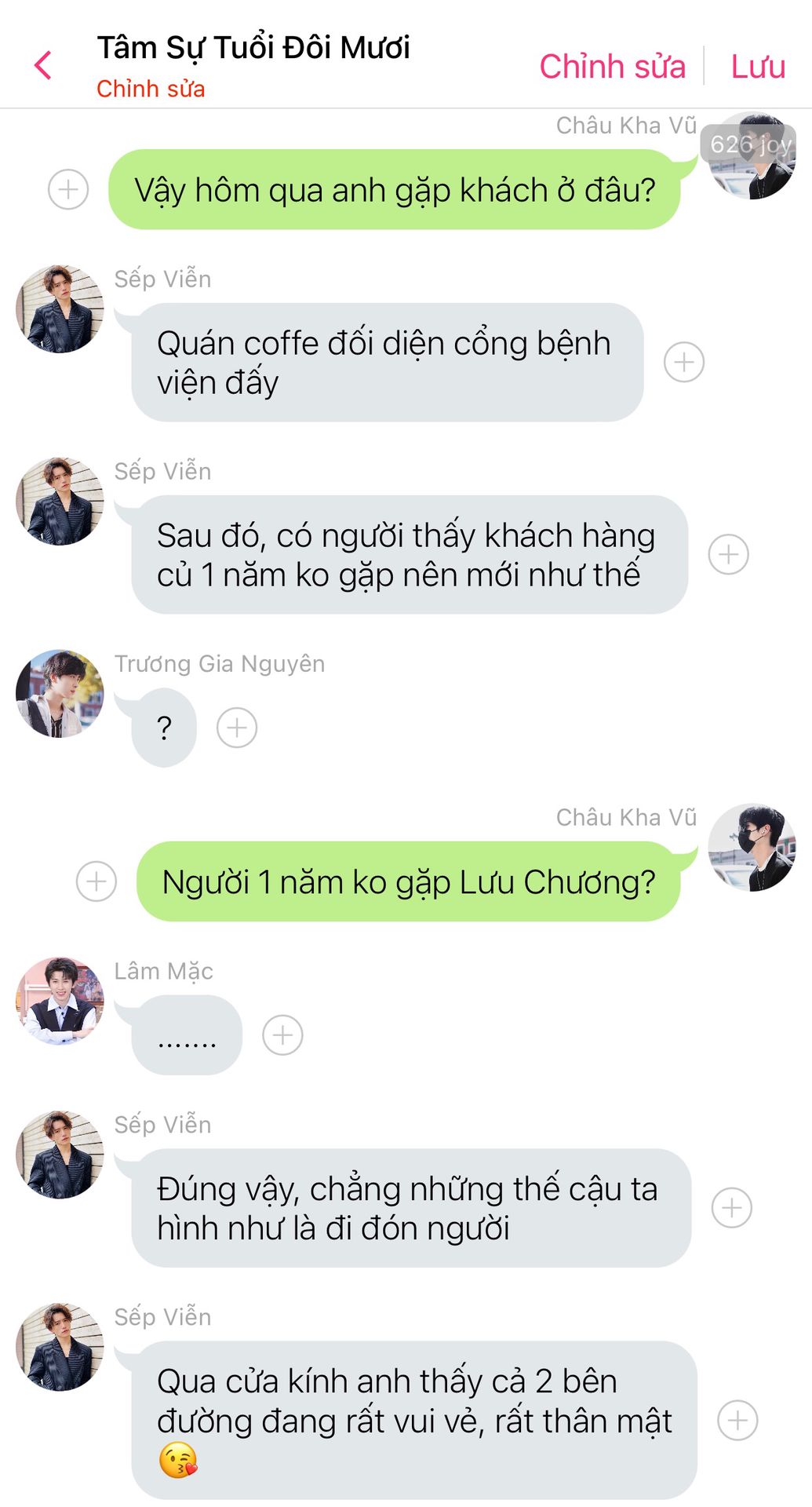This screenshot has height=1507, width=812.
Task: Open Lâm Mặc's avatar
Action: [x=60, y=1001]
